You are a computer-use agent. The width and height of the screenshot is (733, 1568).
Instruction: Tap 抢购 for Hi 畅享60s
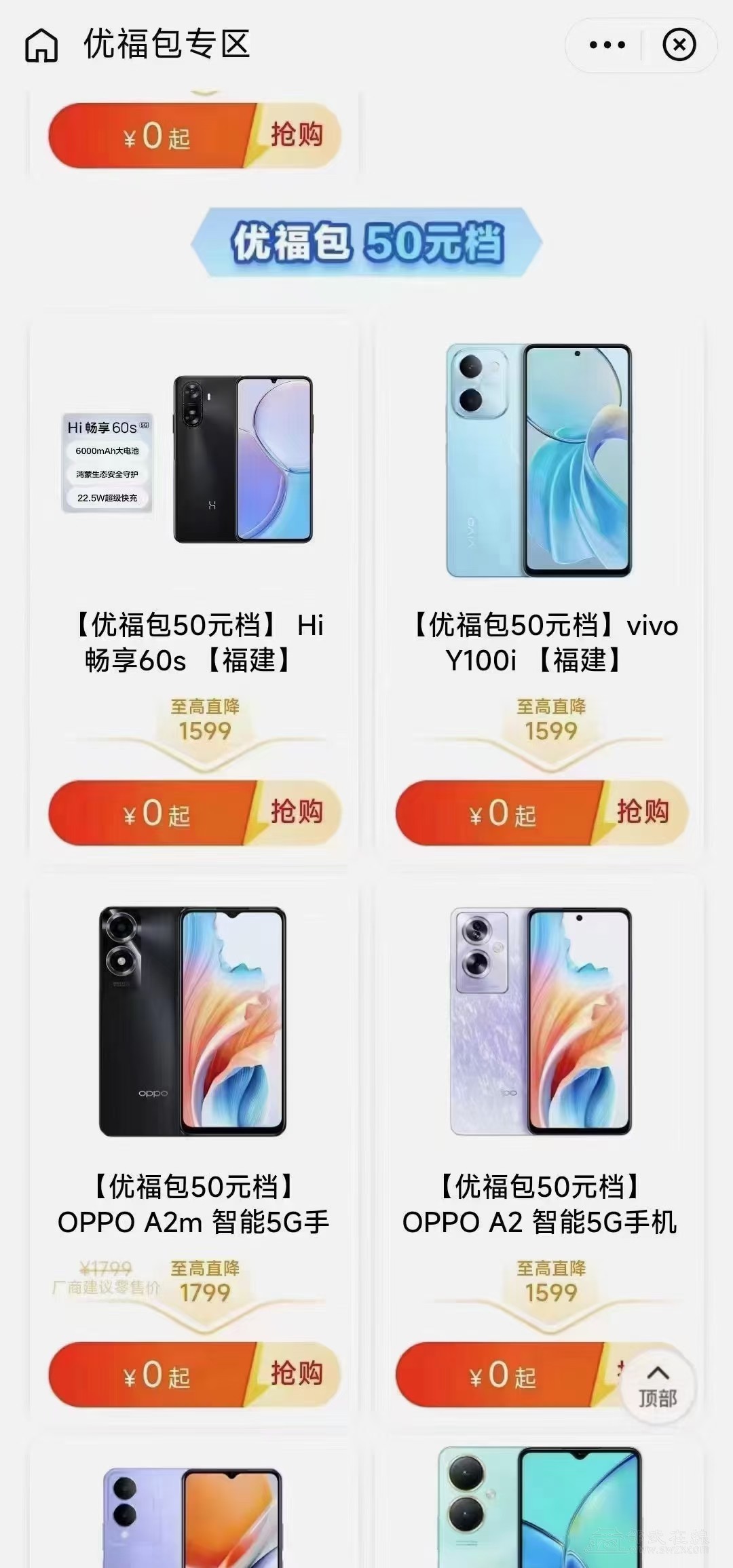click(296, 812)
